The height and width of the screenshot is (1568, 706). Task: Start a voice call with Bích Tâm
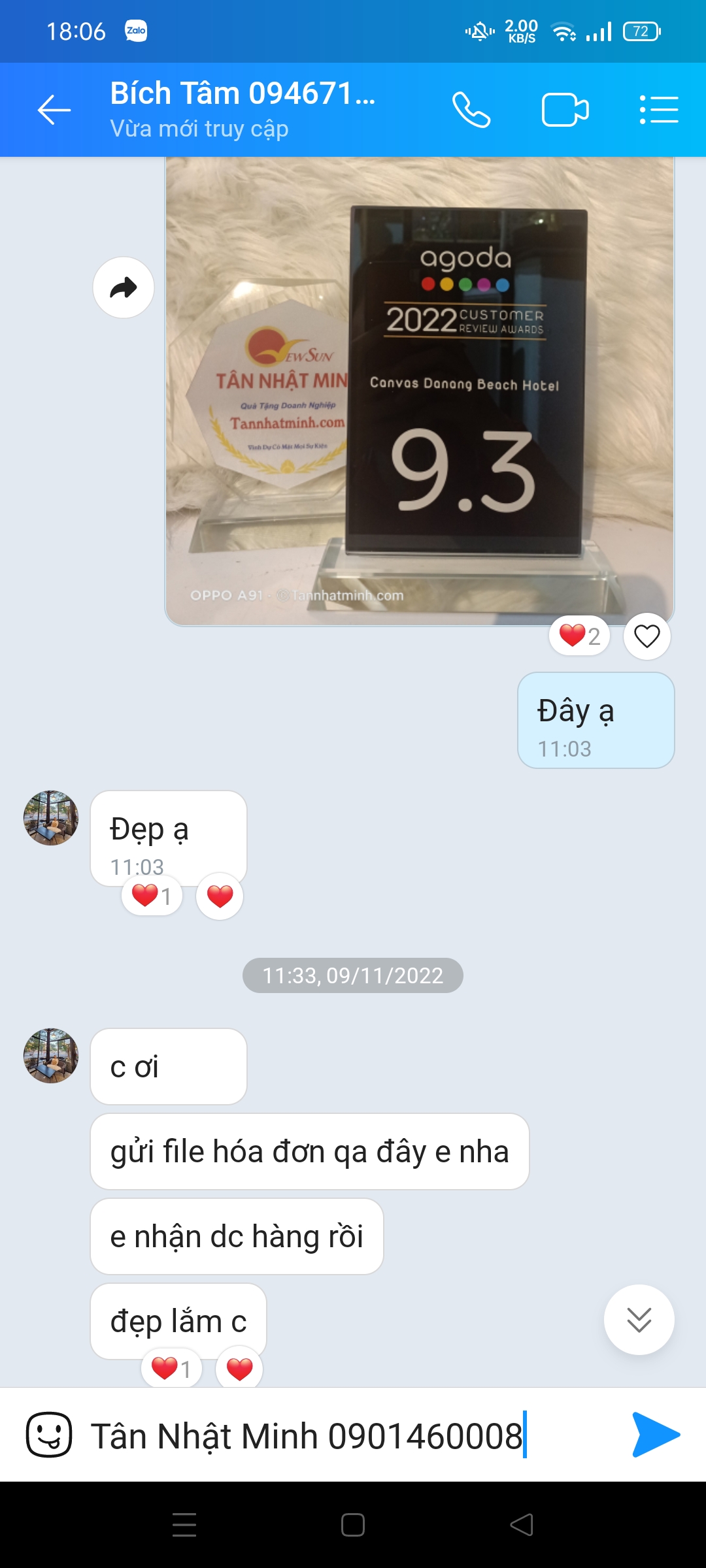tap(471, 110)
